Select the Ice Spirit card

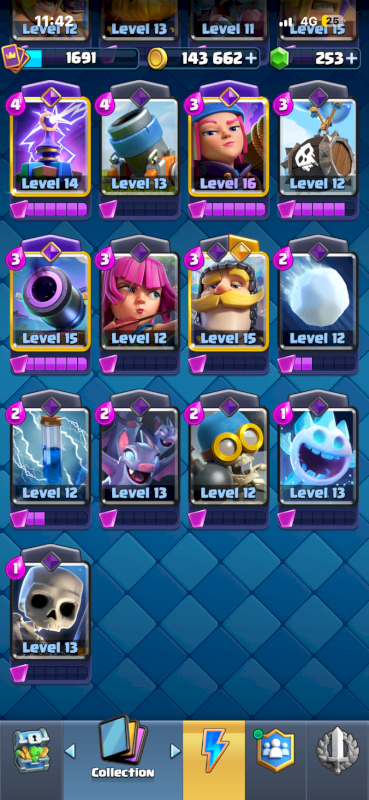pyautogui.click(x=317, y=456)
